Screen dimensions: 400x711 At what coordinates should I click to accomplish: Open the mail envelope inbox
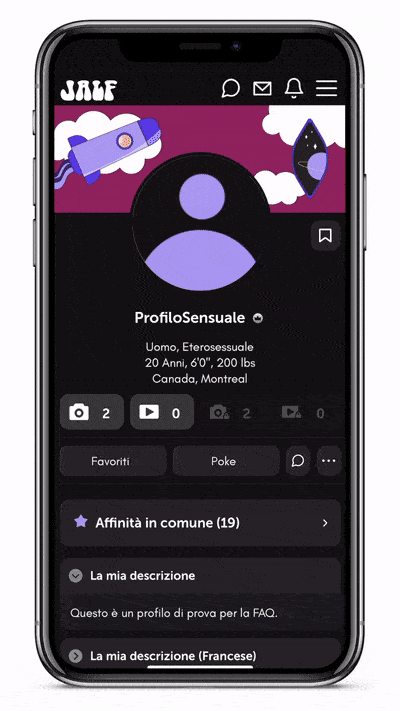pos(262,88)
